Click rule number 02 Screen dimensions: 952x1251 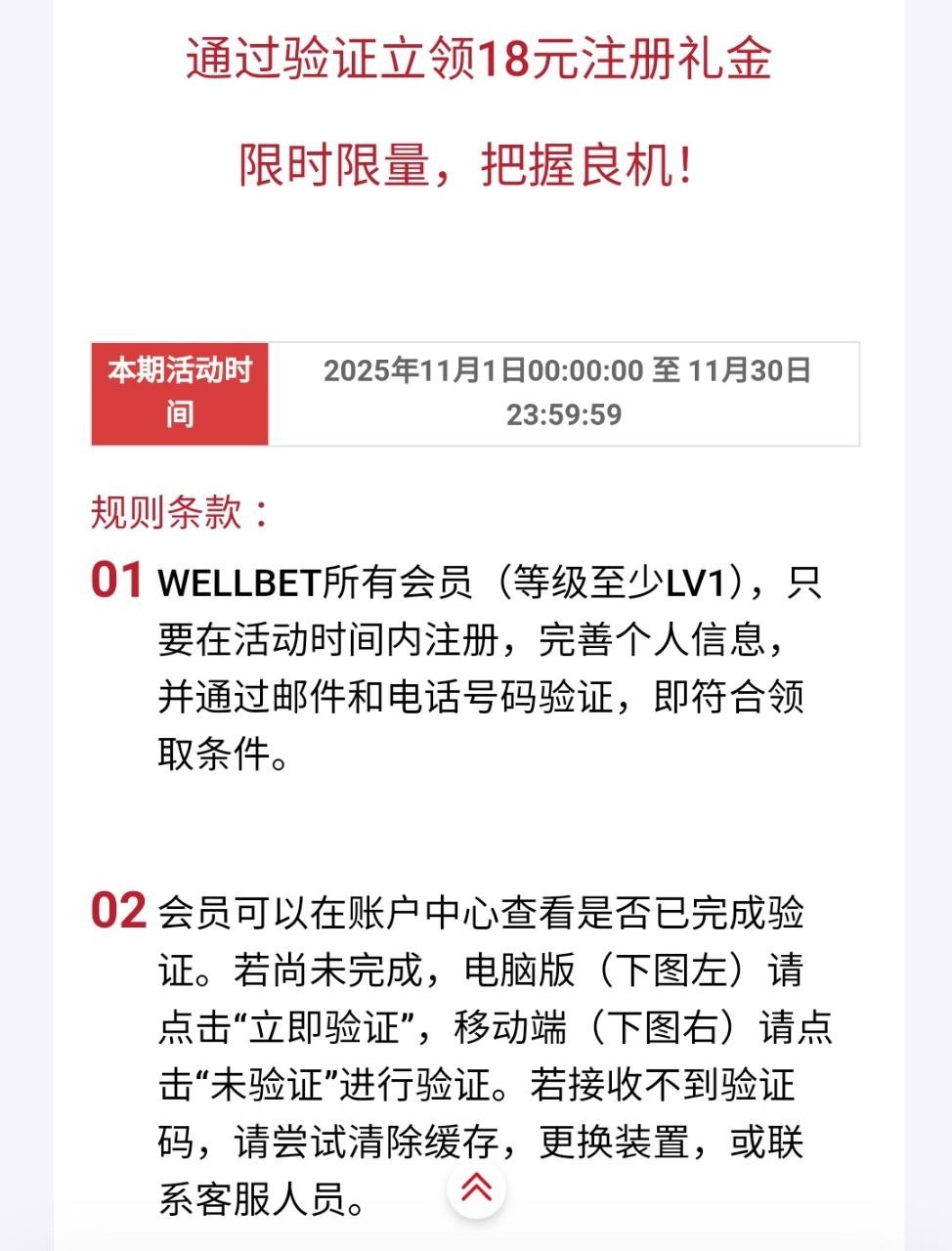coord(117,909)
